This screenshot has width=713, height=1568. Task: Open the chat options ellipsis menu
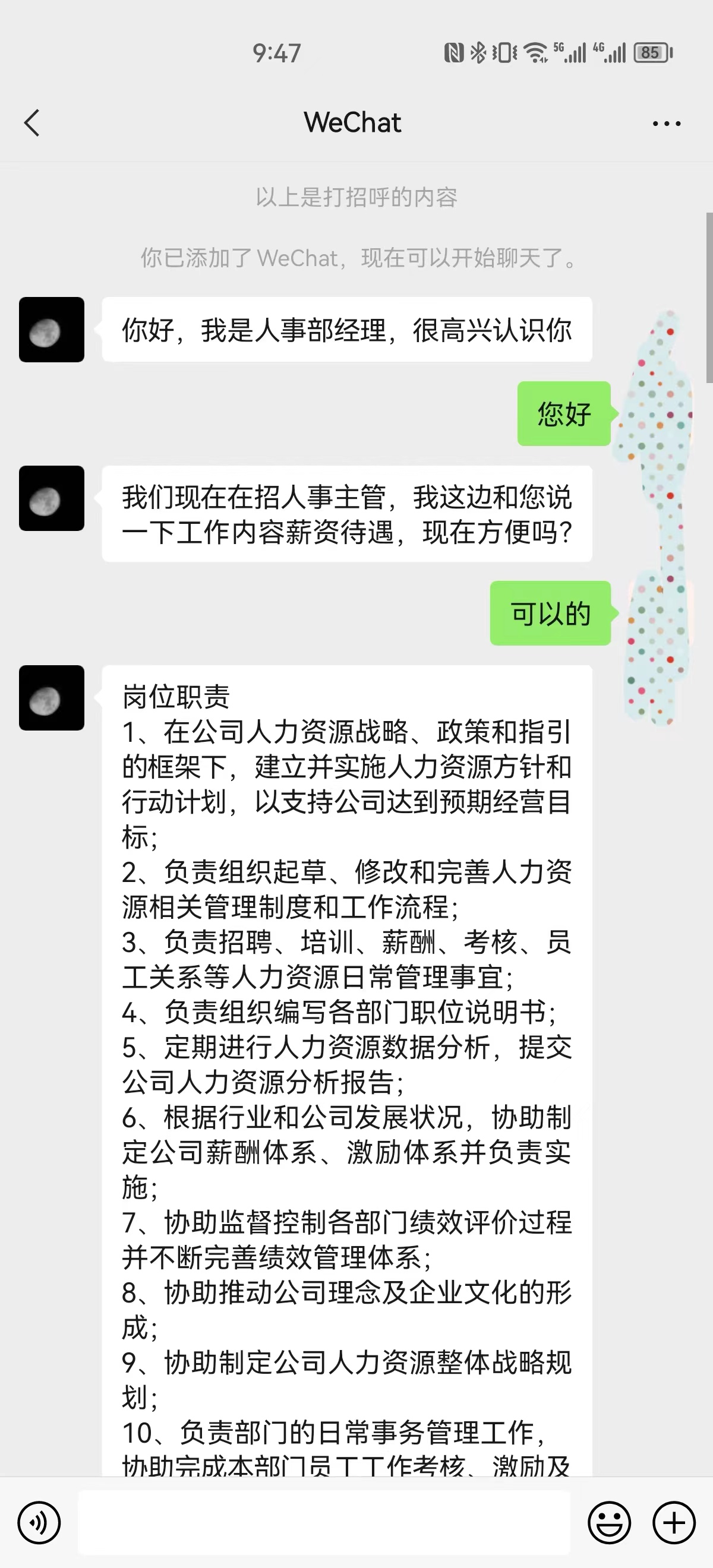pos(665,123)
